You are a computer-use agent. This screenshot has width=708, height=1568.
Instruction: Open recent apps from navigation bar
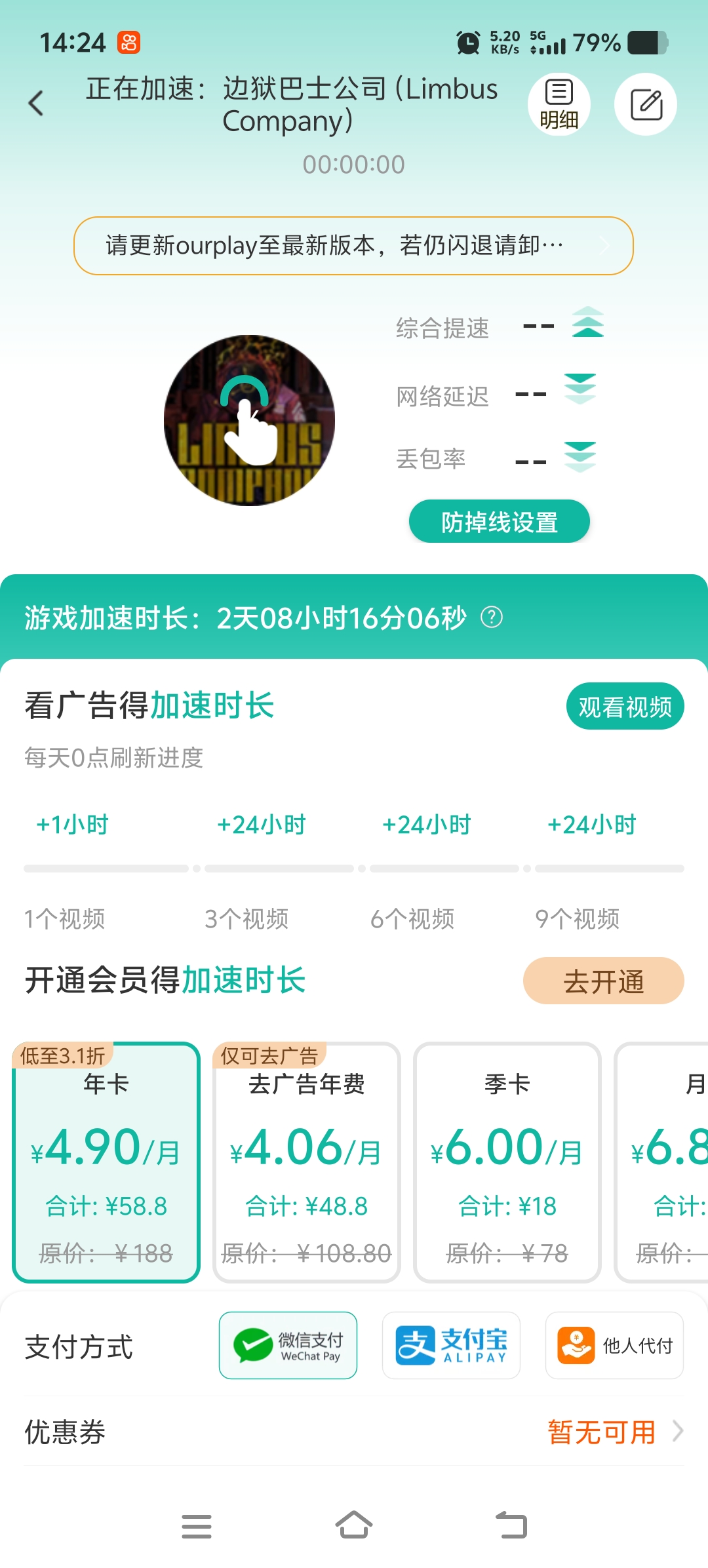pos(197,1525)
